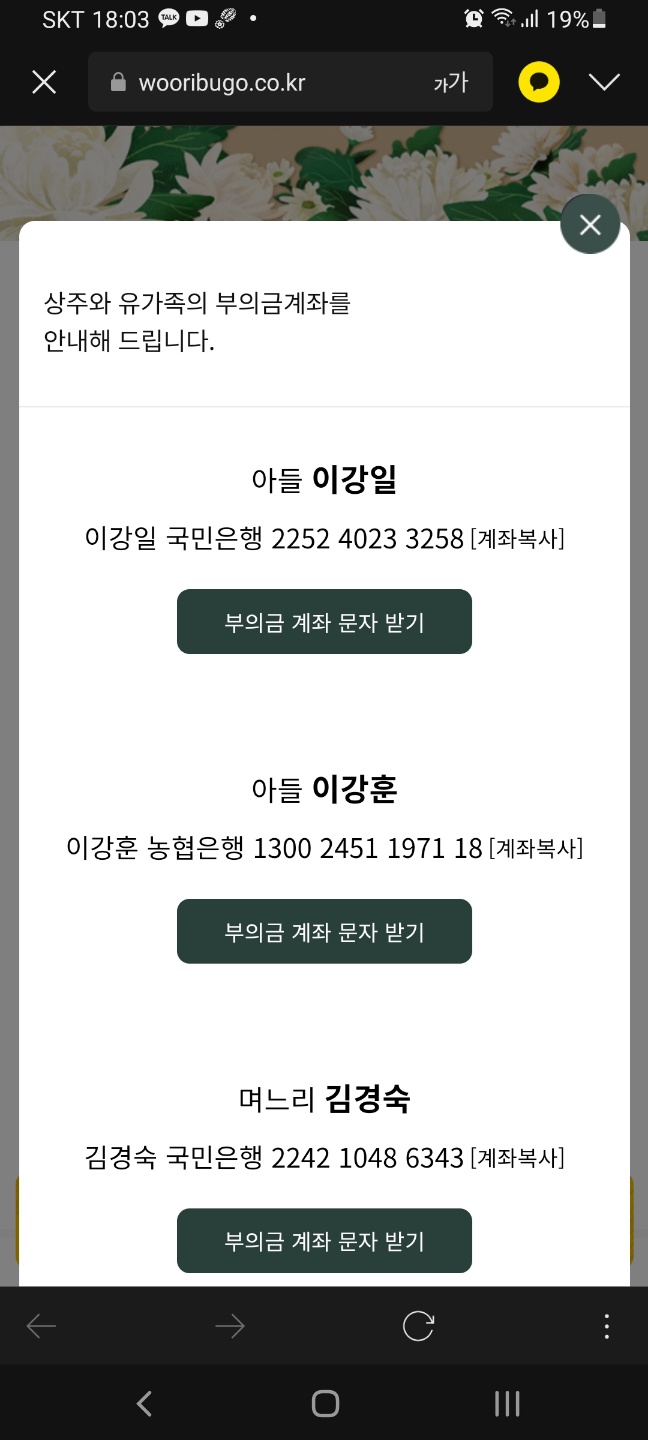Open the 가가 text size option
Image resolution: width=648 pixels, height=1440 pixels.
(450, 82)
